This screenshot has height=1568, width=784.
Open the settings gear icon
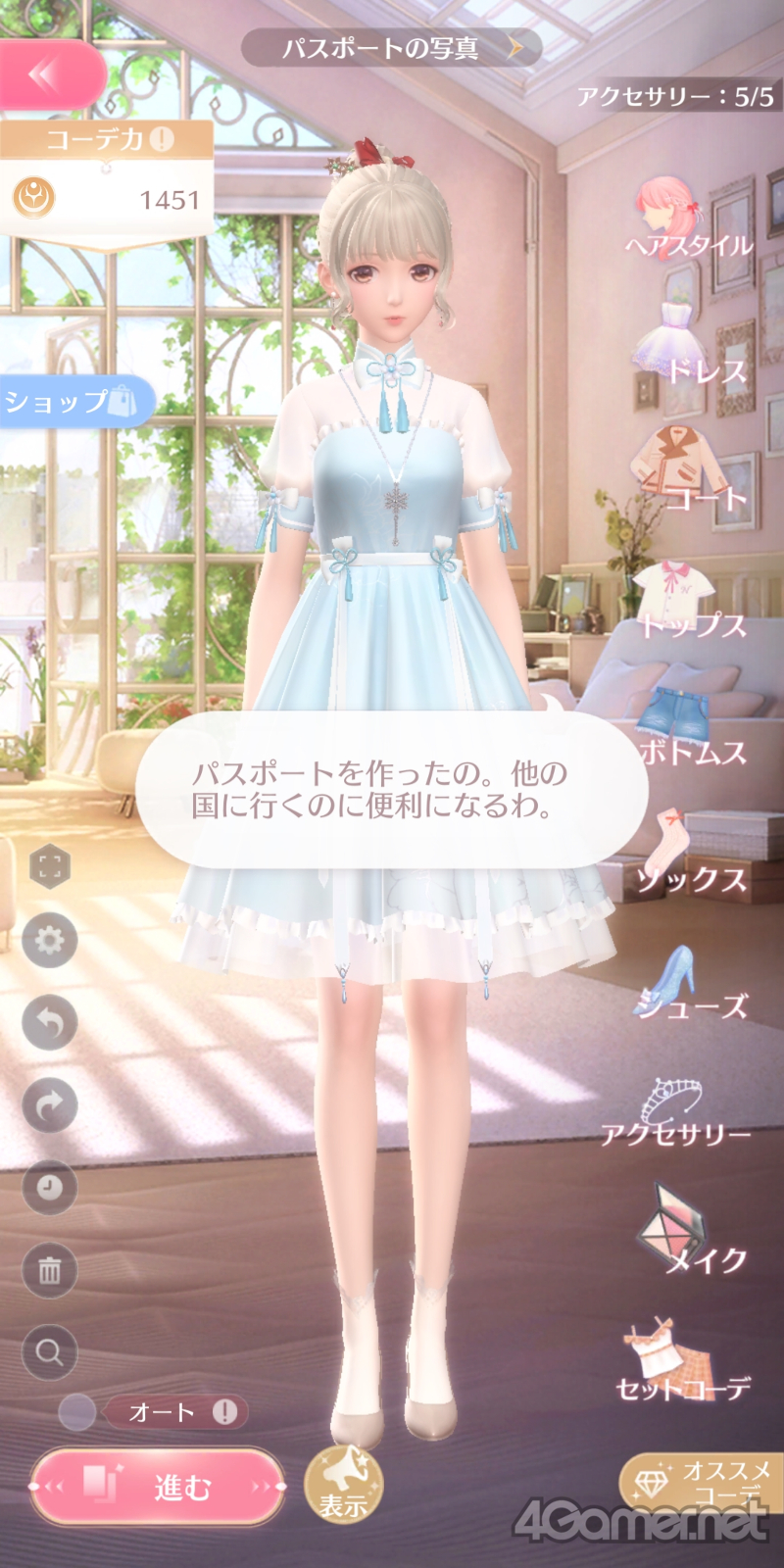pos(50,941)
